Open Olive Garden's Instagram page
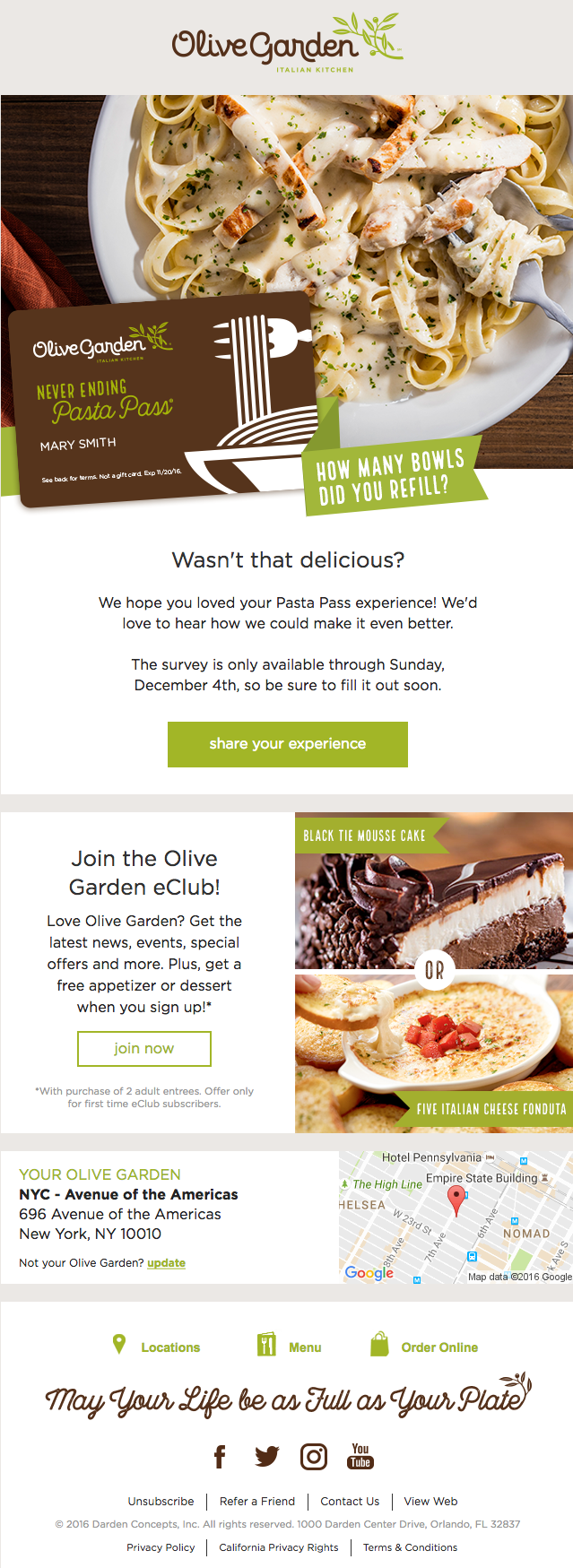This screenshot has height=1568, width=573. pos(313,1457)
